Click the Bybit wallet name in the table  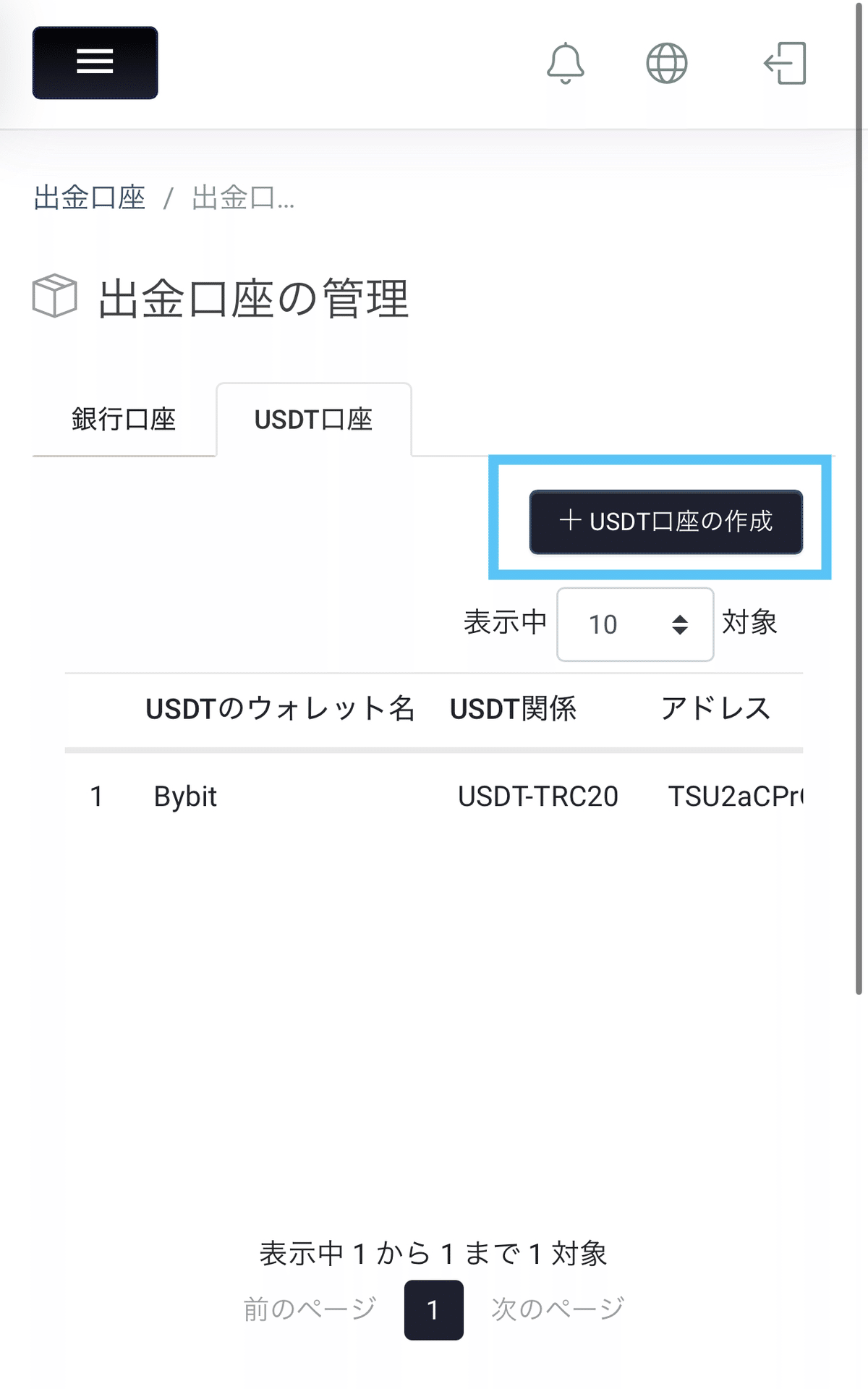pyautogui.click(x=185, y=797)
